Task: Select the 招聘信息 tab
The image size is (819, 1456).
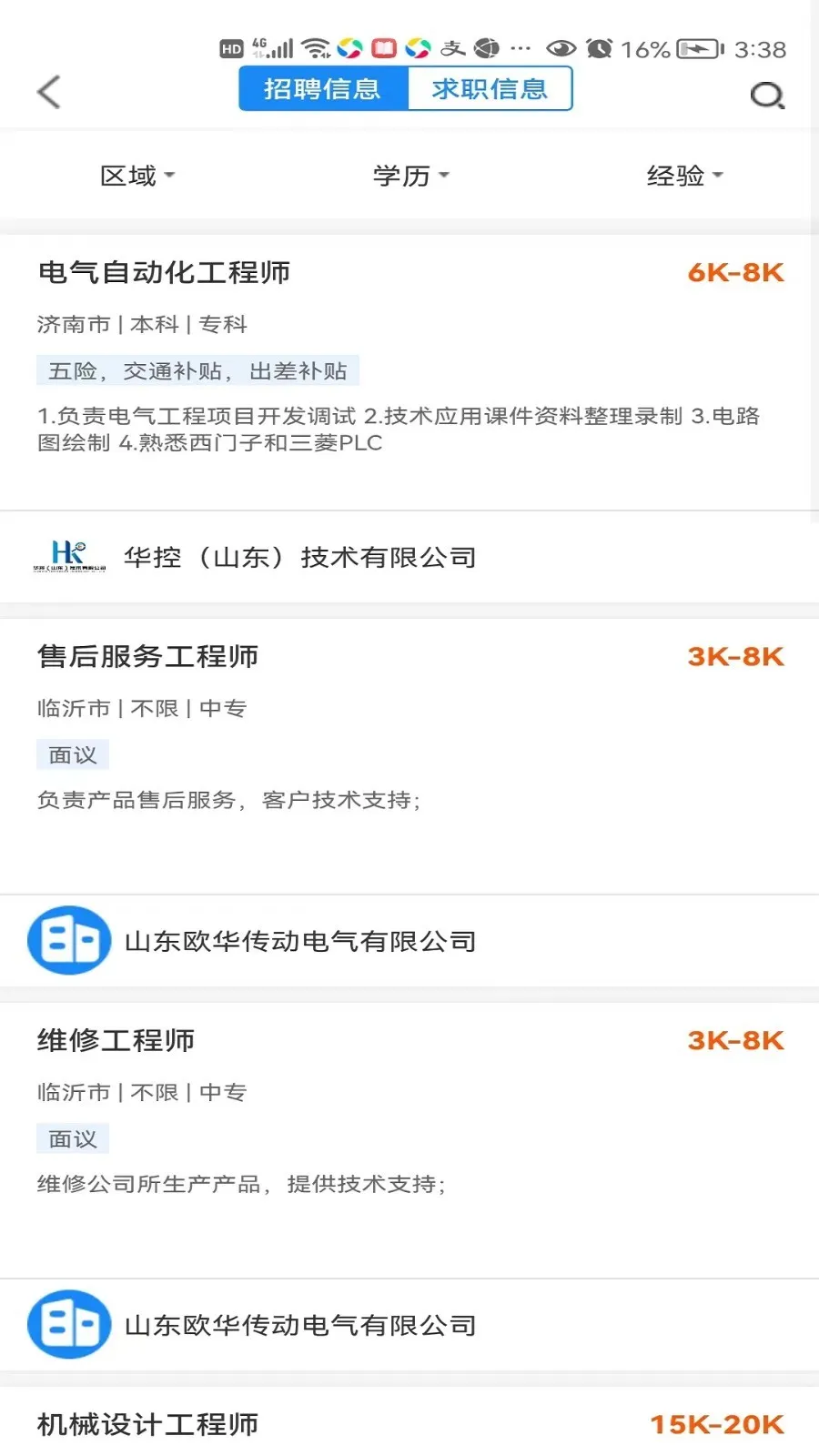Action: [322, 88]
